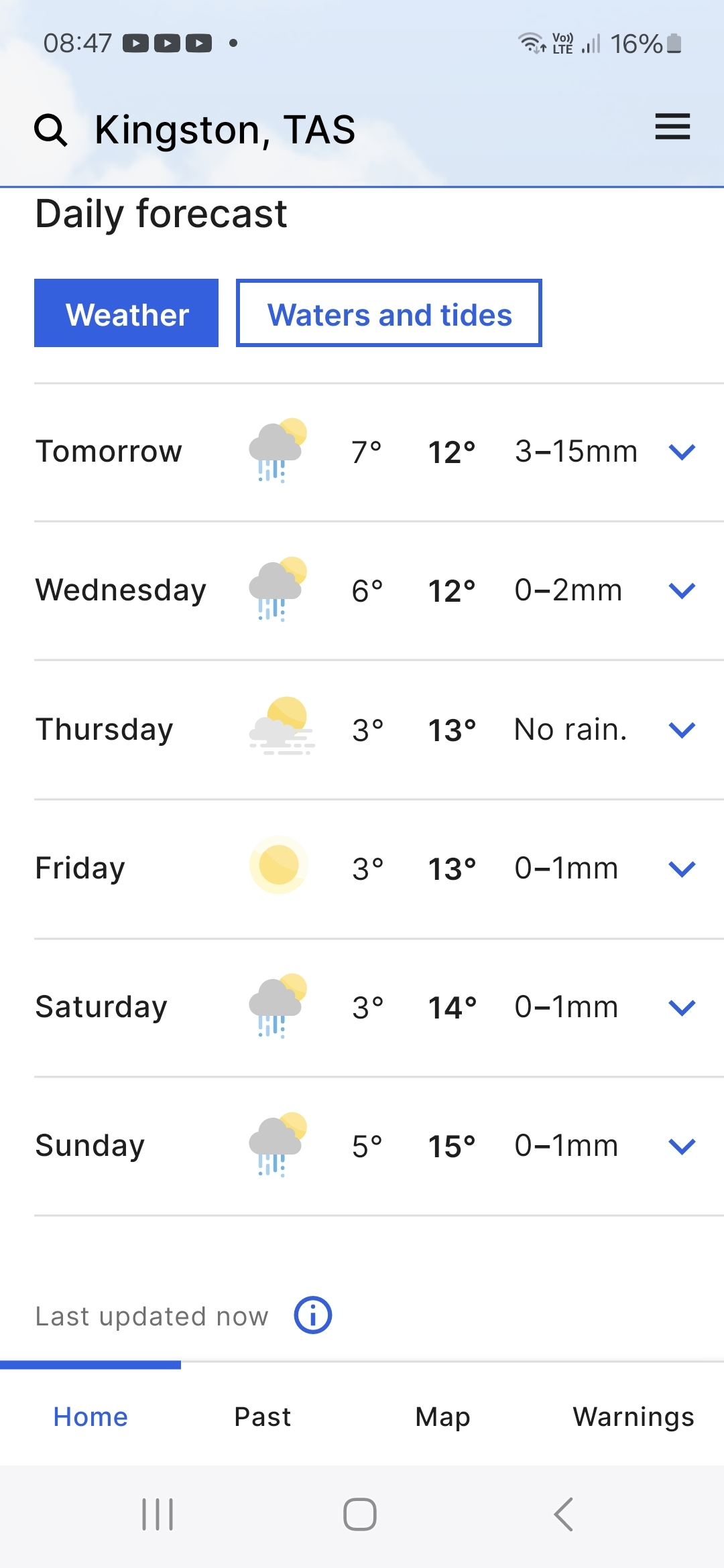The height and width of the screenshot is (1568, 724).
Task: Open the Map tab
Action: [x=442, y=1417]
